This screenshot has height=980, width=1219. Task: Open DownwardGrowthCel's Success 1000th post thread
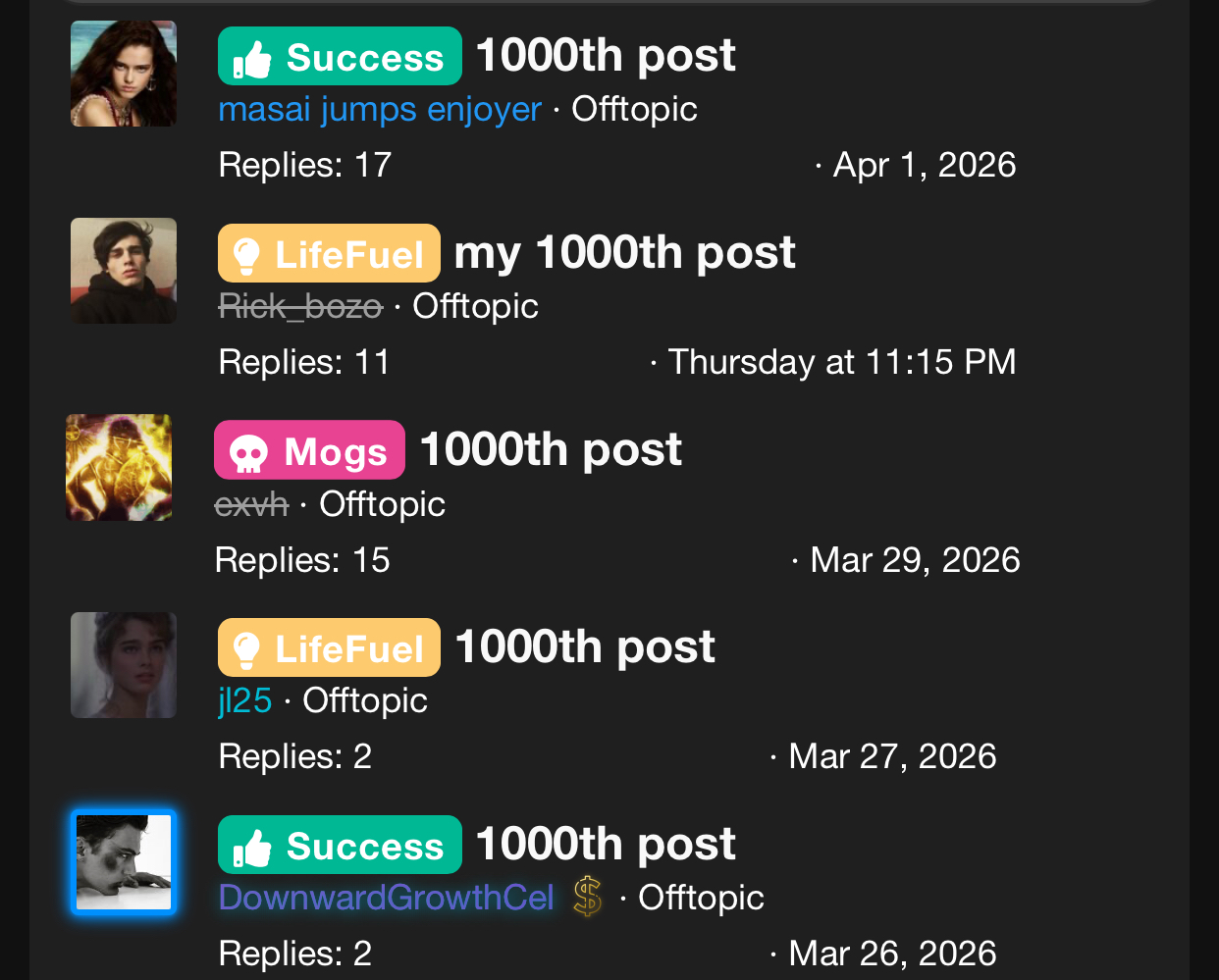pos(606,845)
